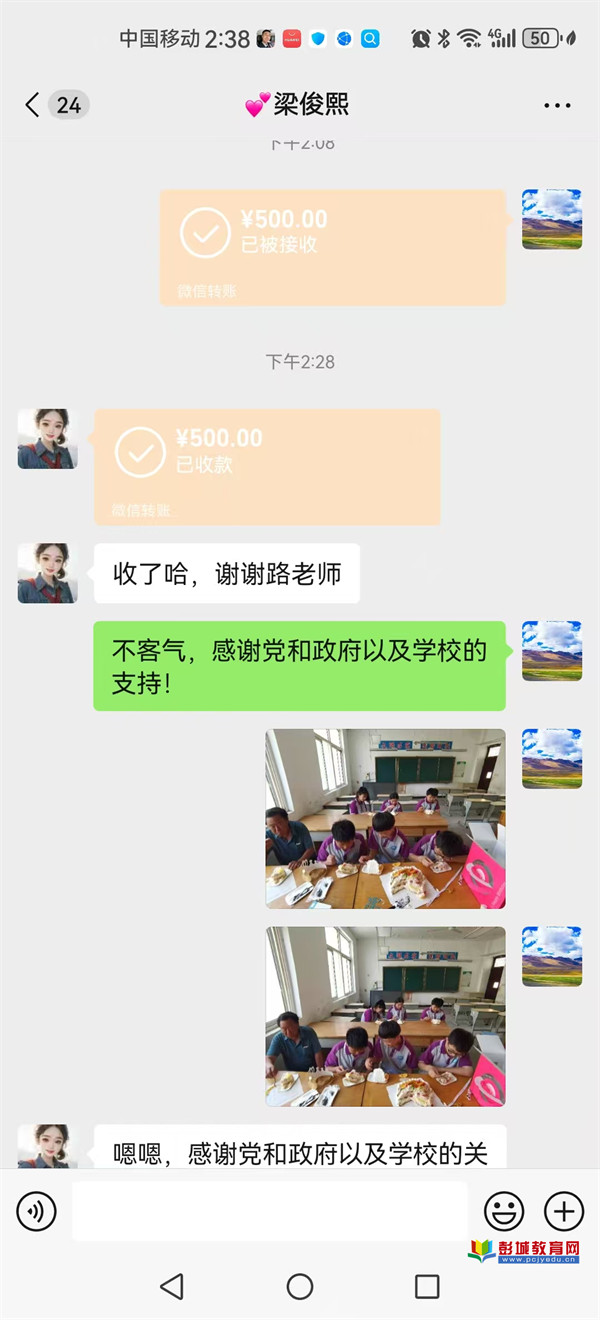Open the emoji picker

click(504, 1212)
